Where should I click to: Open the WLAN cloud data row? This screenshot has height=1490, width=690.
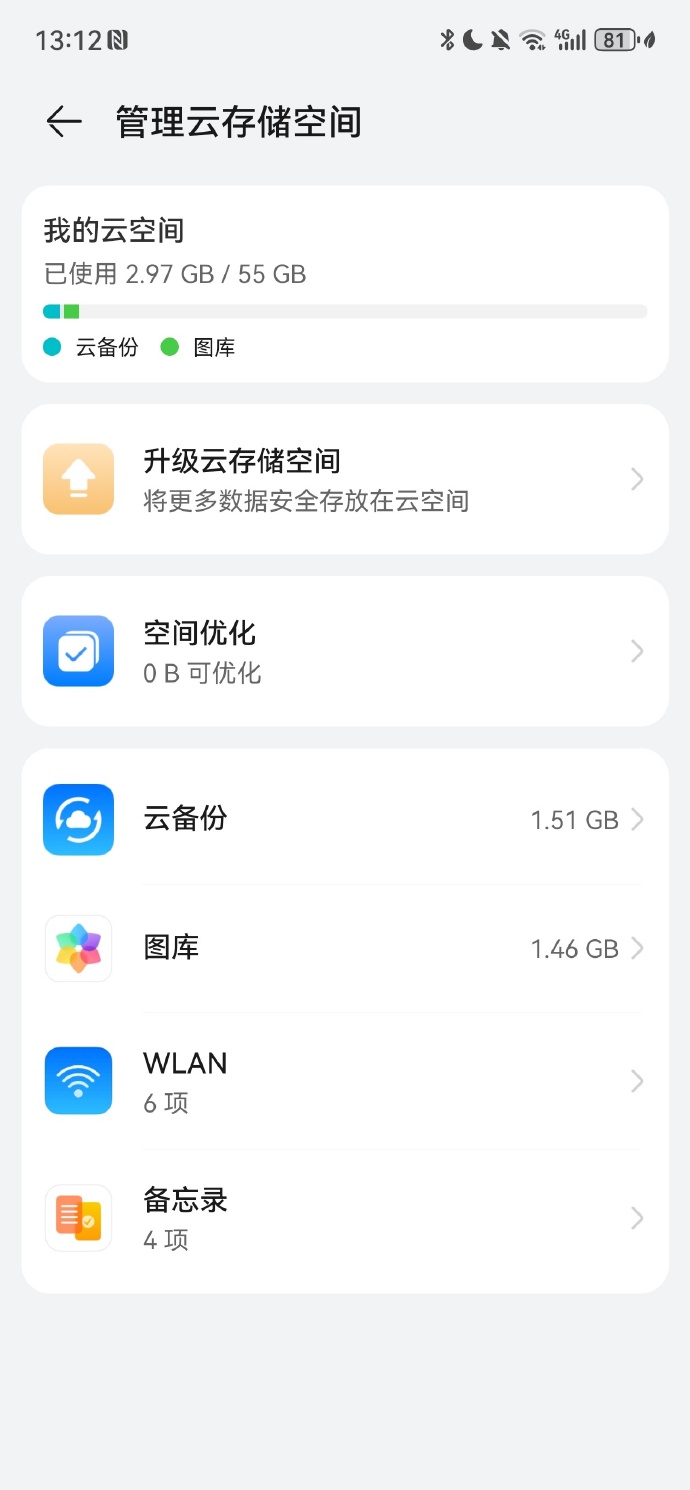(x=344, y=1081)
